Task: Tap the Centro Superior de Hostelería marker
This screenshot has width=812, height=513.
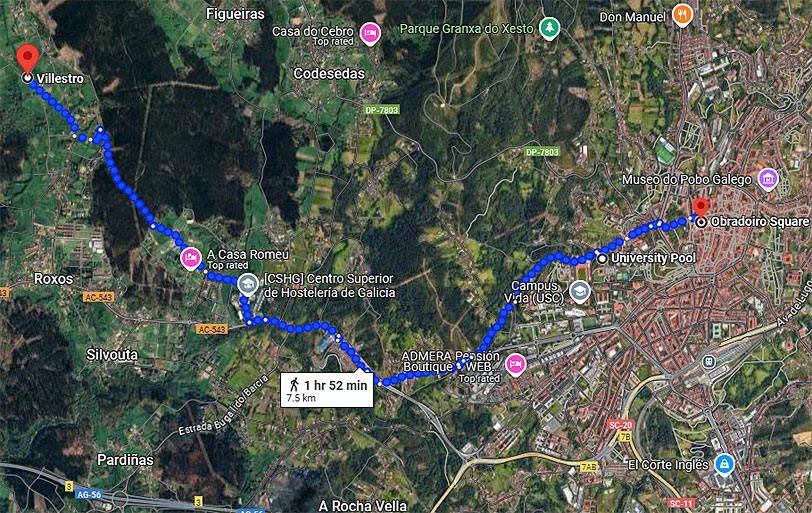Action: (247, 285)
